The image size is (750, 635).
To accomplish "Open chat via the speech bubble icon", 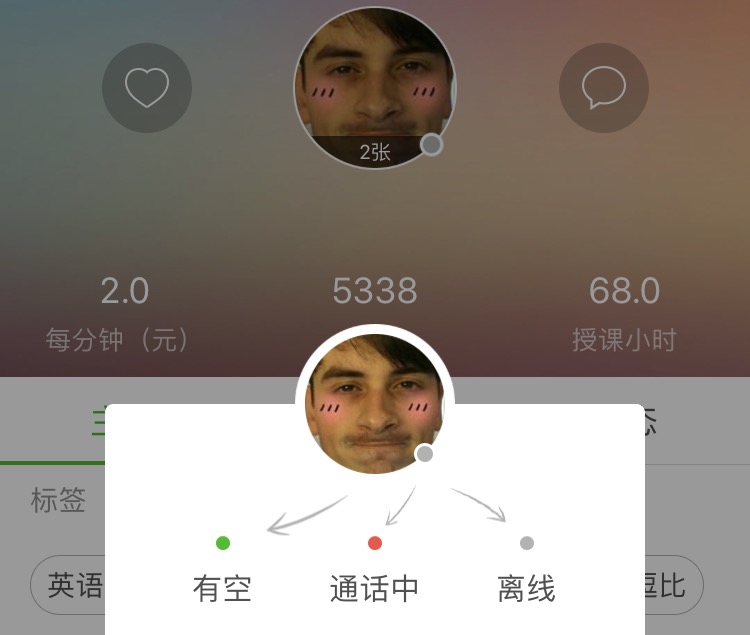I will [x=604, y=88].
